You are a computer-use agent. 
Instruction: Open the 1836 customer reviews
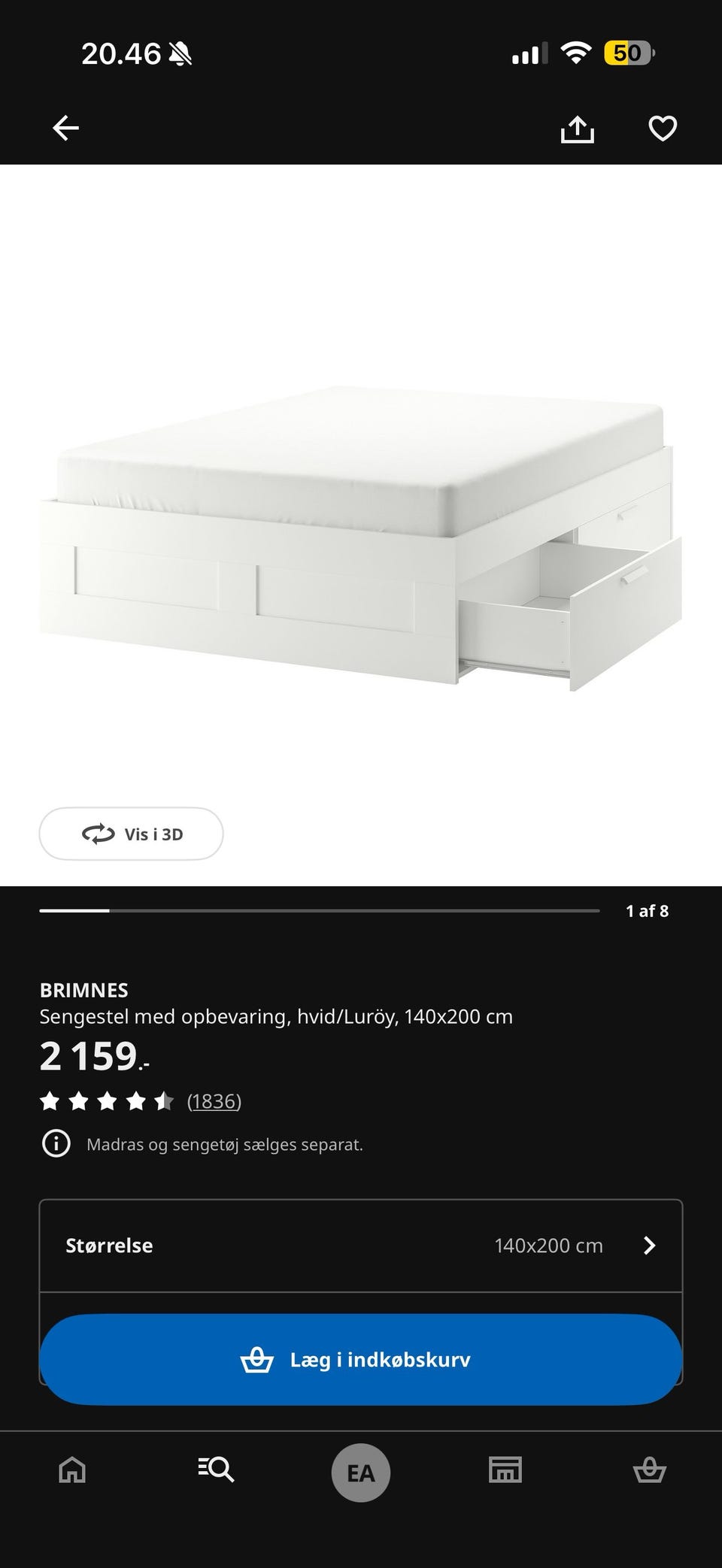click(214, 1101)
